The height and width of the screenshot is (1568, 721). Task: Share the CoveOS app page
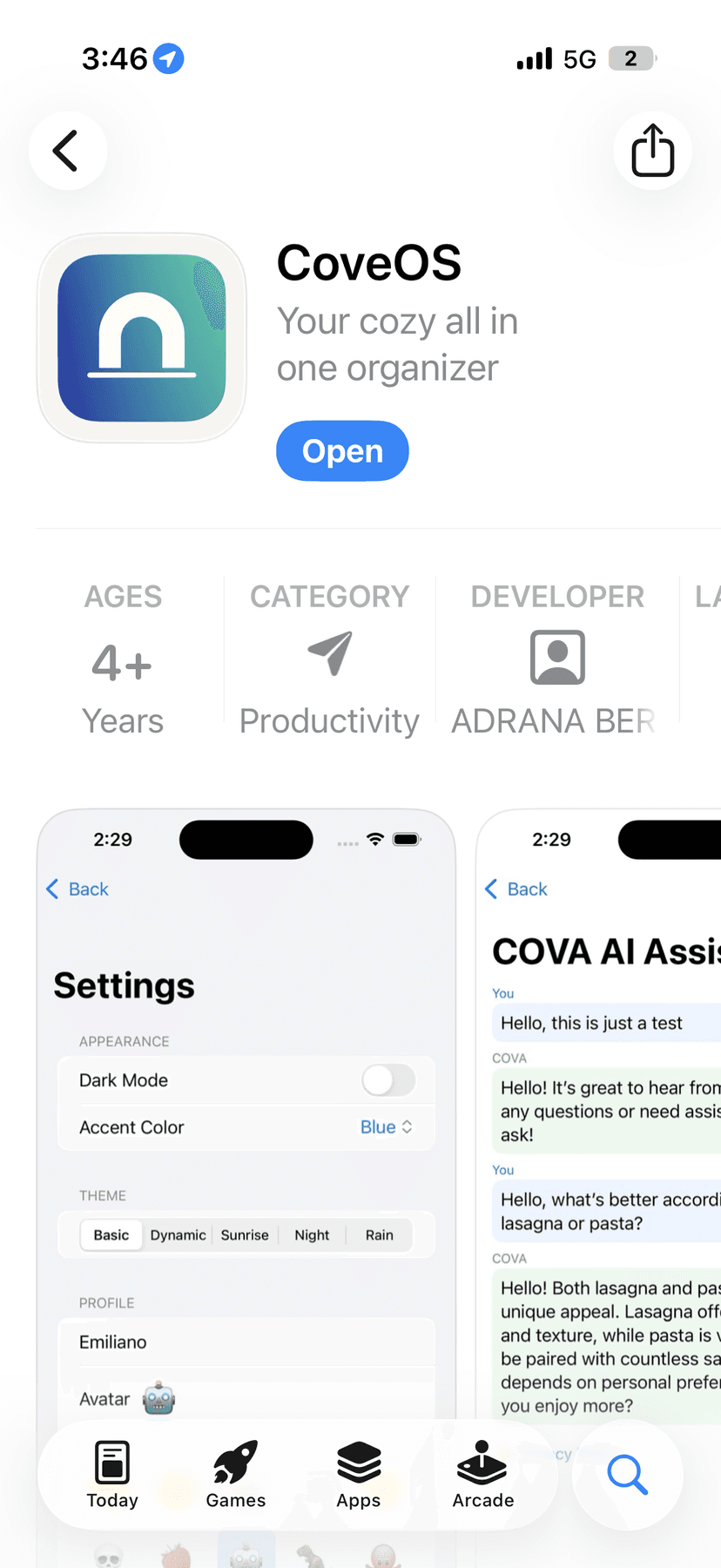coord(652,151)
